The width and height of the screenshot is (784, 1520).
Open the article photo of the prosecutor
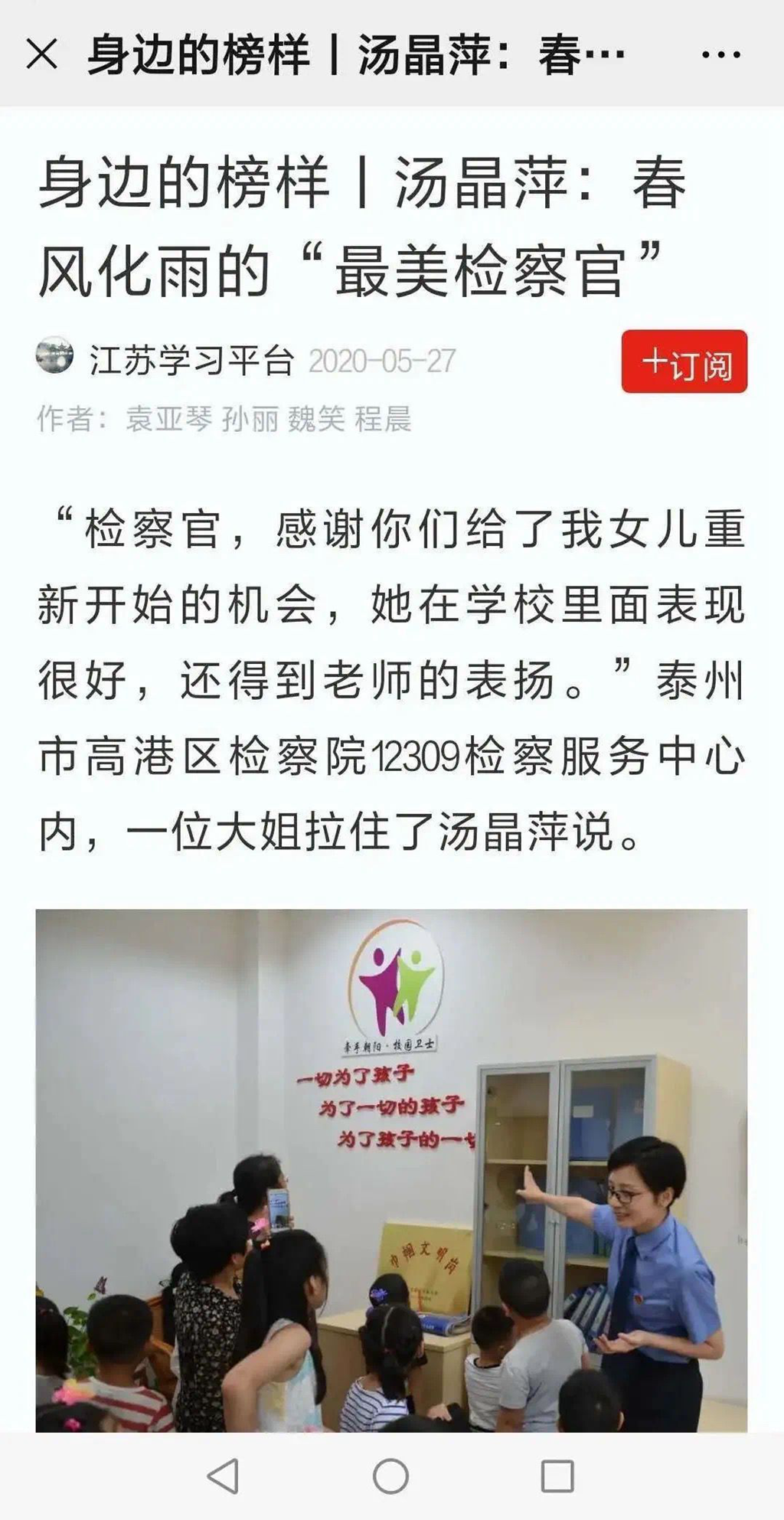click(x=391, y=1170)
